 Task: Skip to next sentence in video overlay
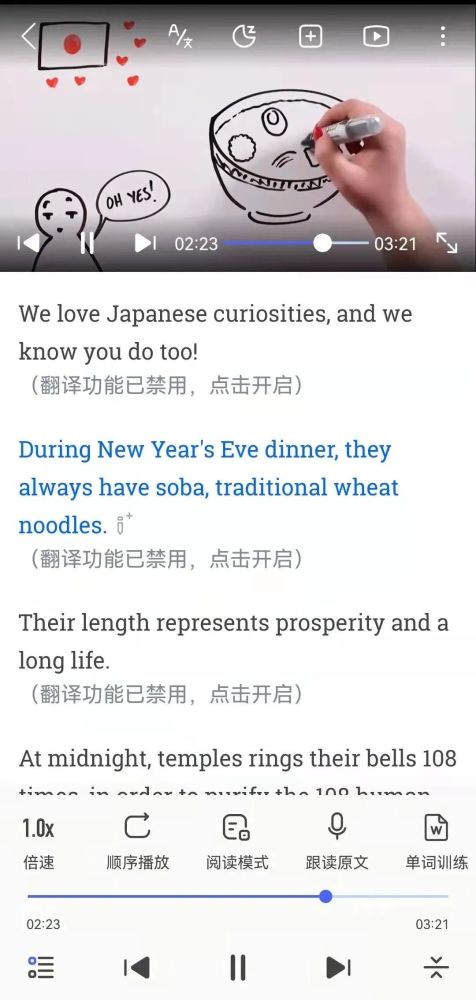145,243
